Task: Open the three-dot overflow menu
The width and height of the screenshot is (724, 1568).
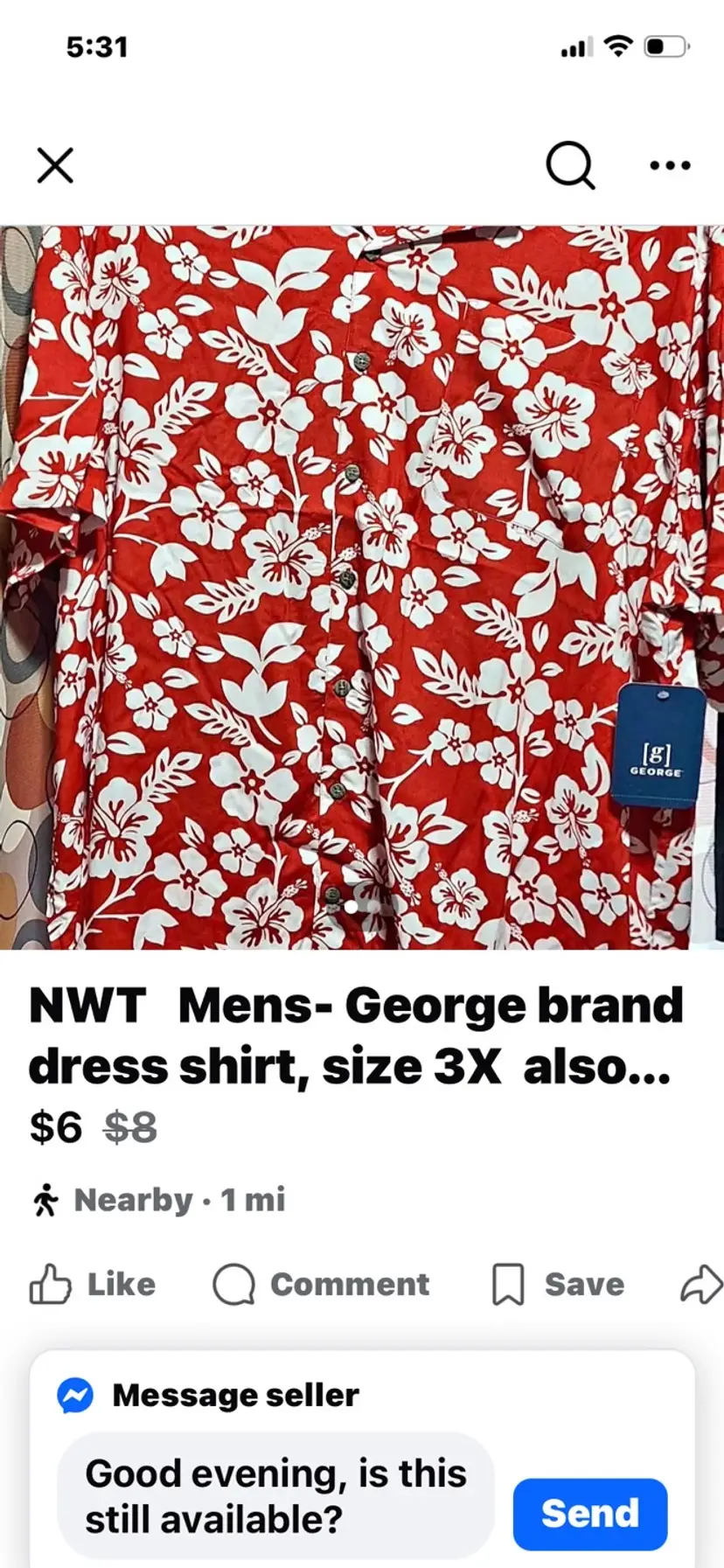Action: click(x=671, y=165)
